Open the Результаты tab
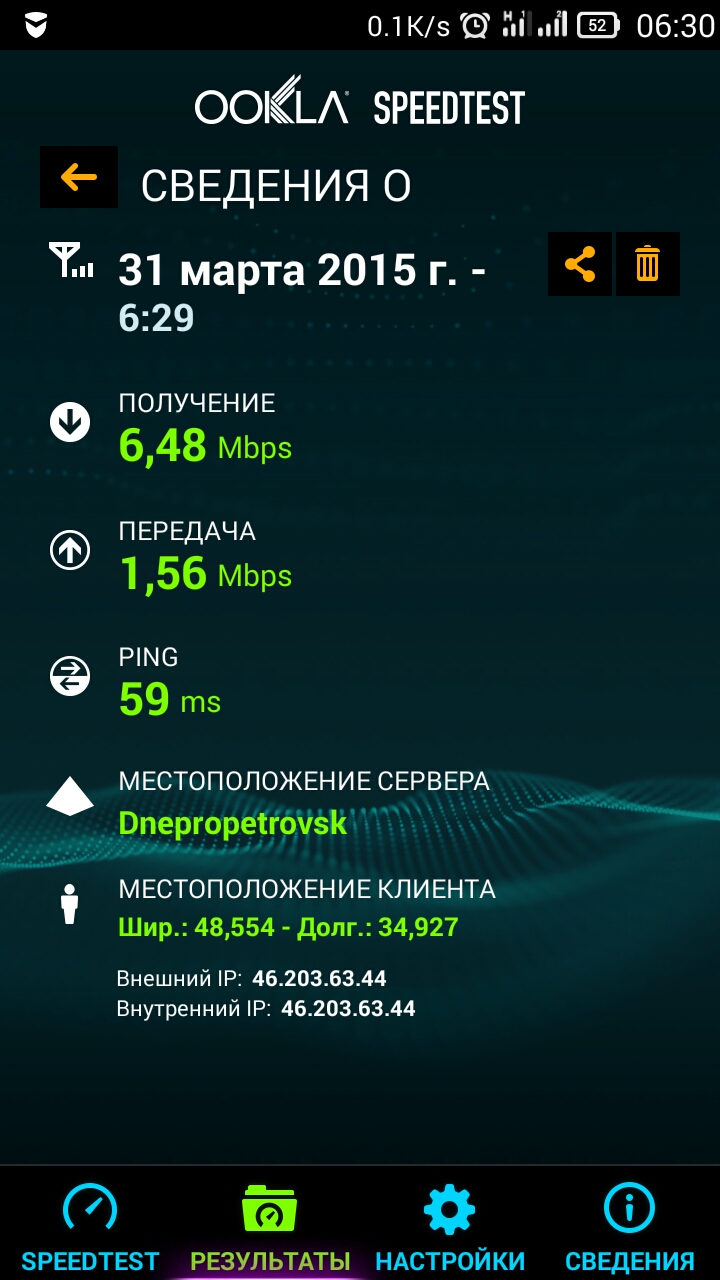720x1280 pixels. [270, 1224]
